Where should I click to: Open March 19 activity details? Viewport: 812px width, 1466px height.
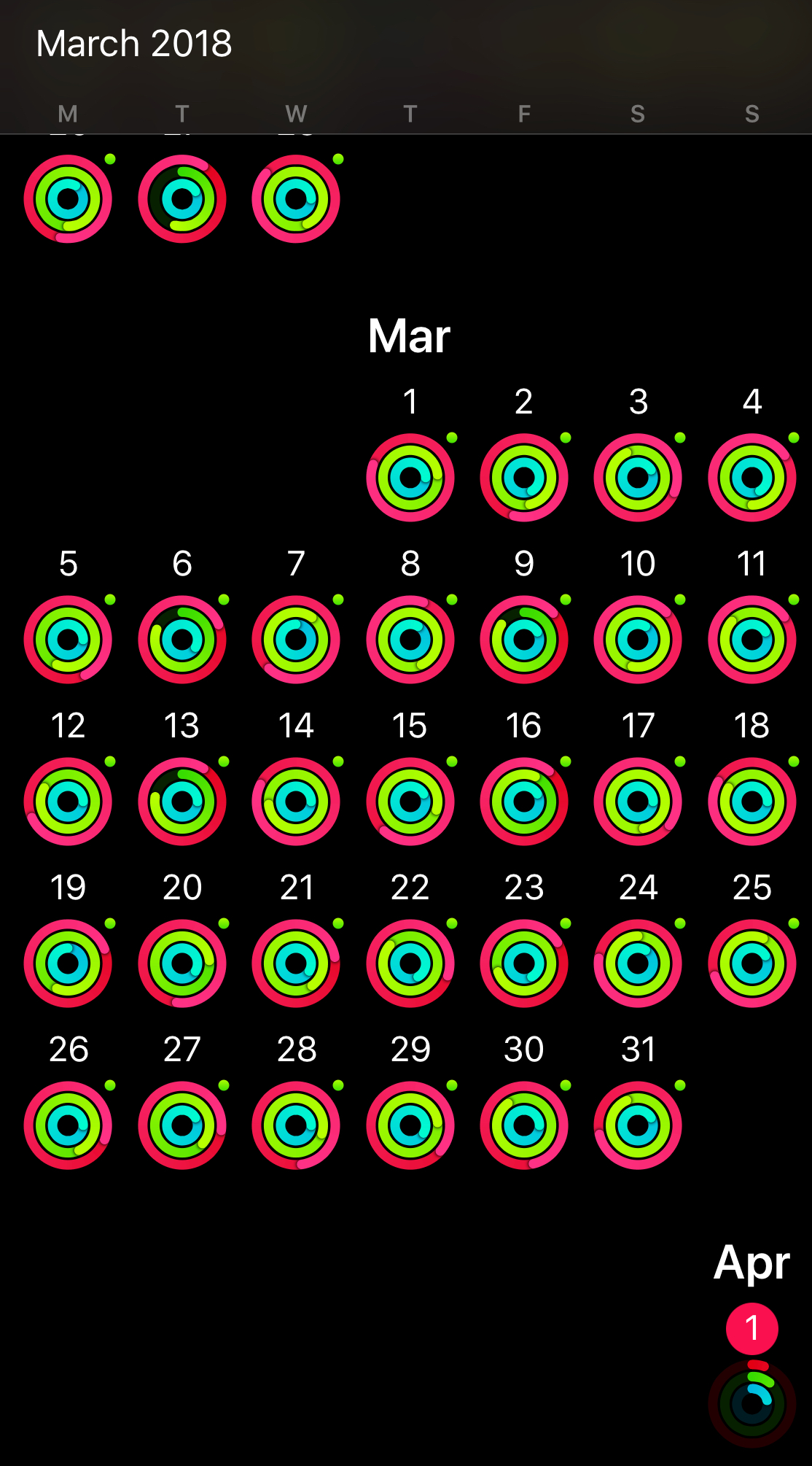pos(68,963)
